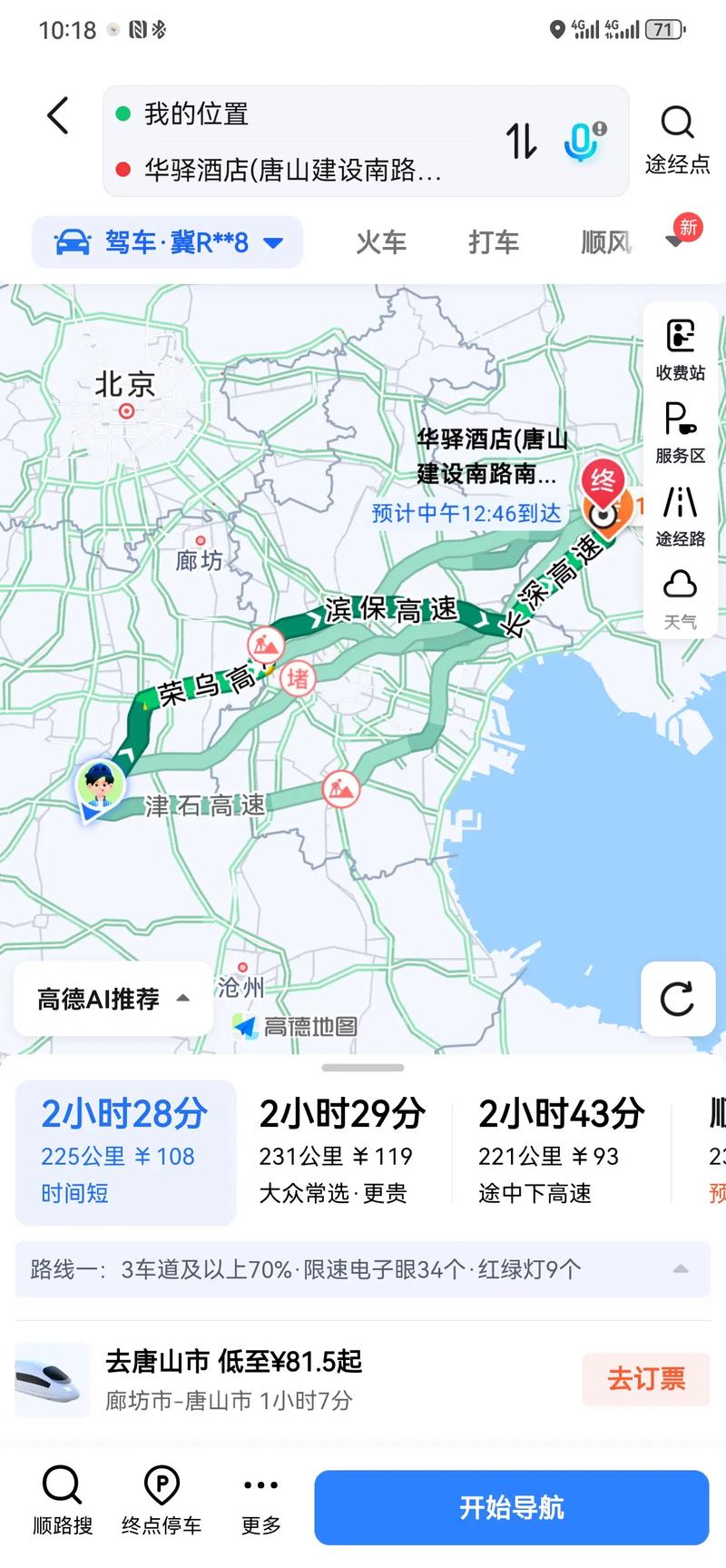Refresh the route with the refresh icon
Image resolution: width=726 pixels, height=1568 pixels.
coord(677,1000)
